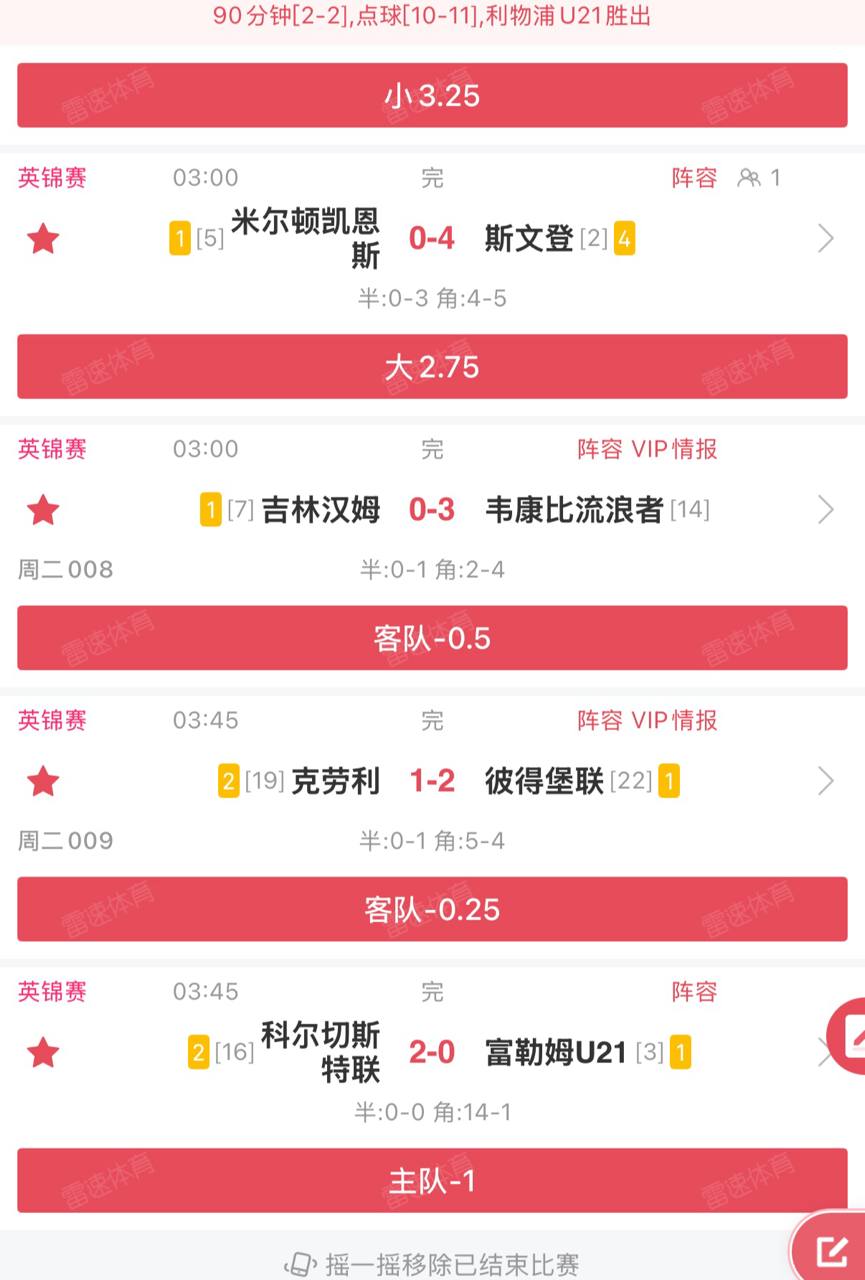Open 米尔顿凯恩斯 0-4 斯文登 match details
865x1280 pixels.
pyautogui.click(x=825, y=239)
